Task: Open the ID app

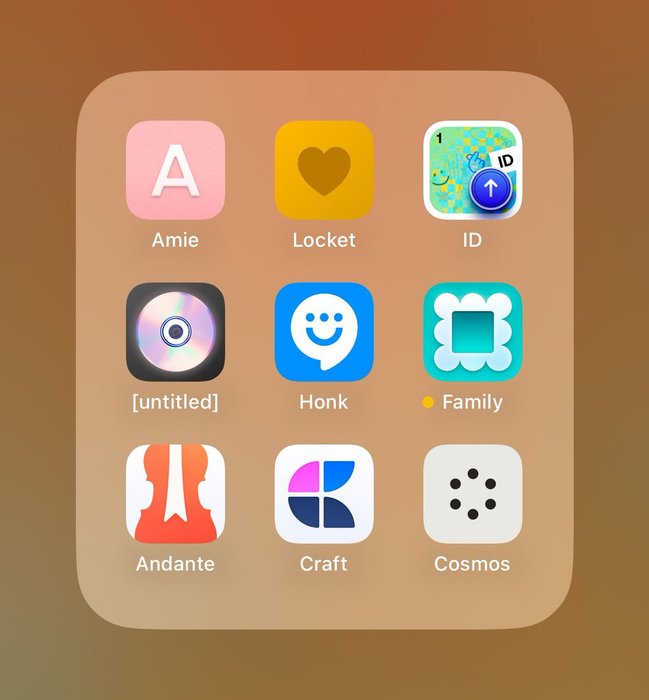Action: point(473,170)
